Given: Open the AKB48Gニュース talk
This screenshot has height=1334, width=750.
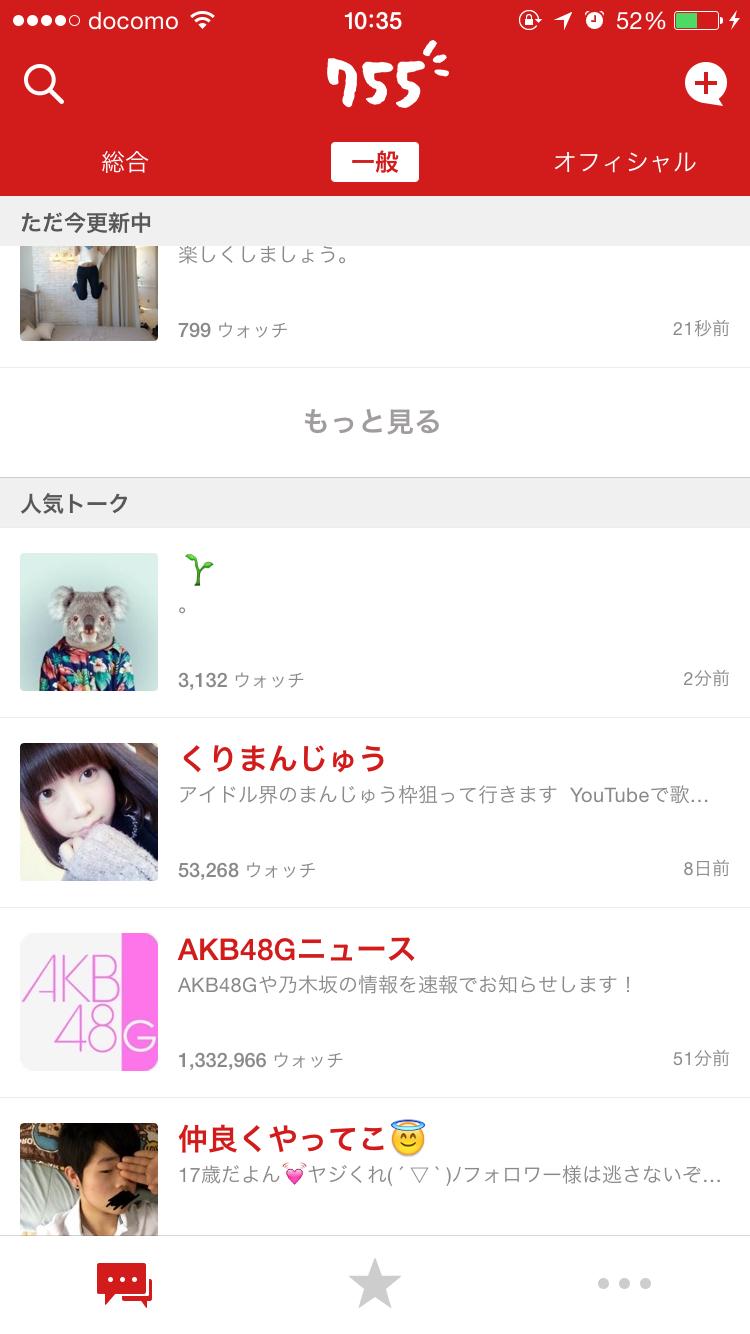Looking at the screenshot, I should pos(375,1002).
